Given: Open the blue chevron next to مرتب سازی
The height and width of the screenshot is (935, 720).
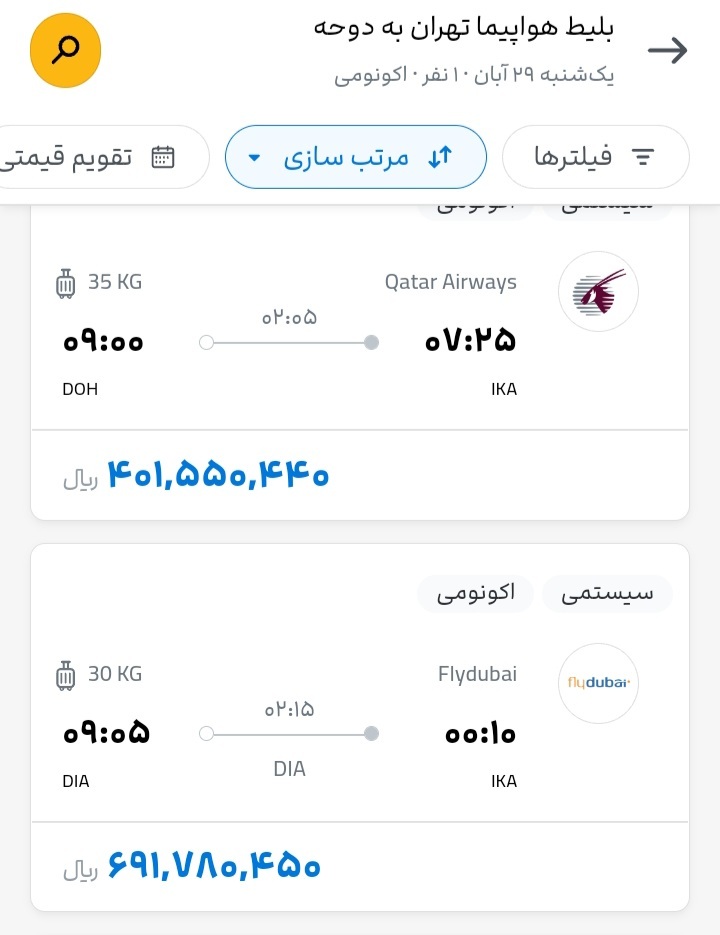Looking at the screenshot, I should [x=255, y=156].
